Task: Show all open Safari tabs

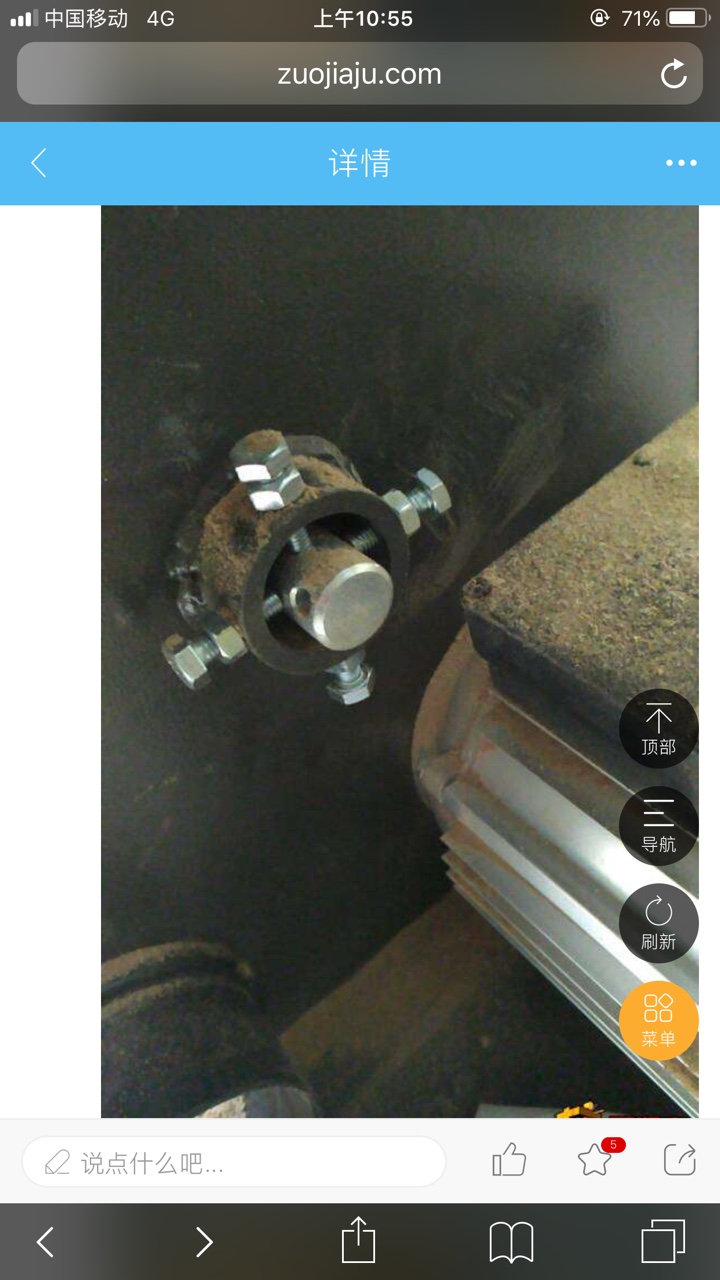Action: (x=663, y=1242)
